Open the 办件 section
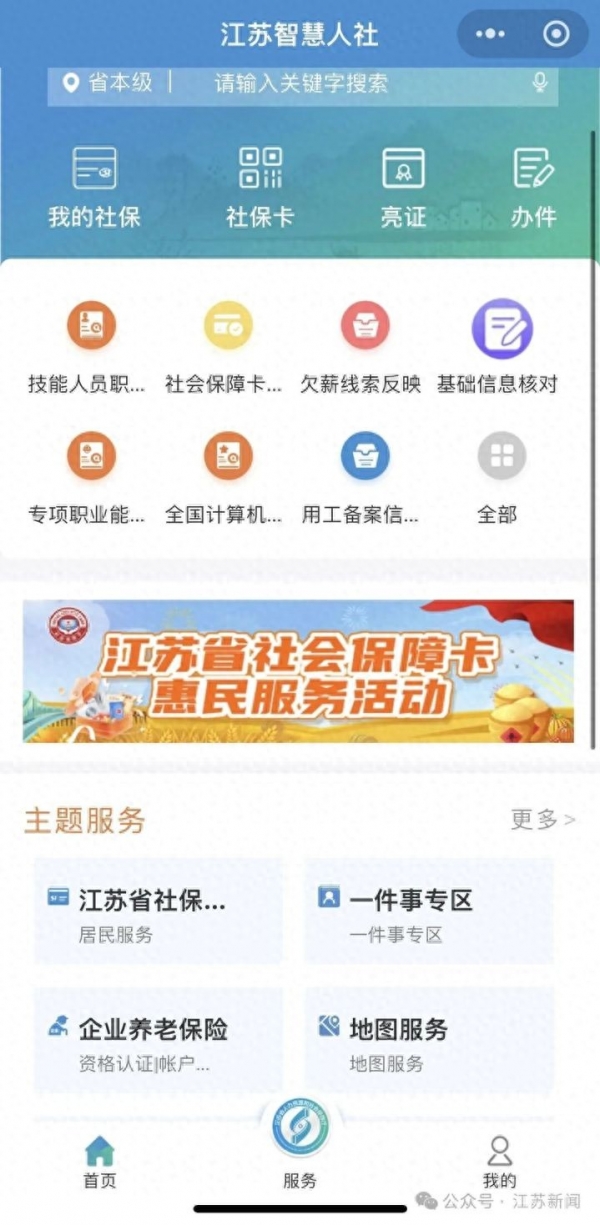The width and height of the screenshot is (600, 1225). click(x=533, y=186)
